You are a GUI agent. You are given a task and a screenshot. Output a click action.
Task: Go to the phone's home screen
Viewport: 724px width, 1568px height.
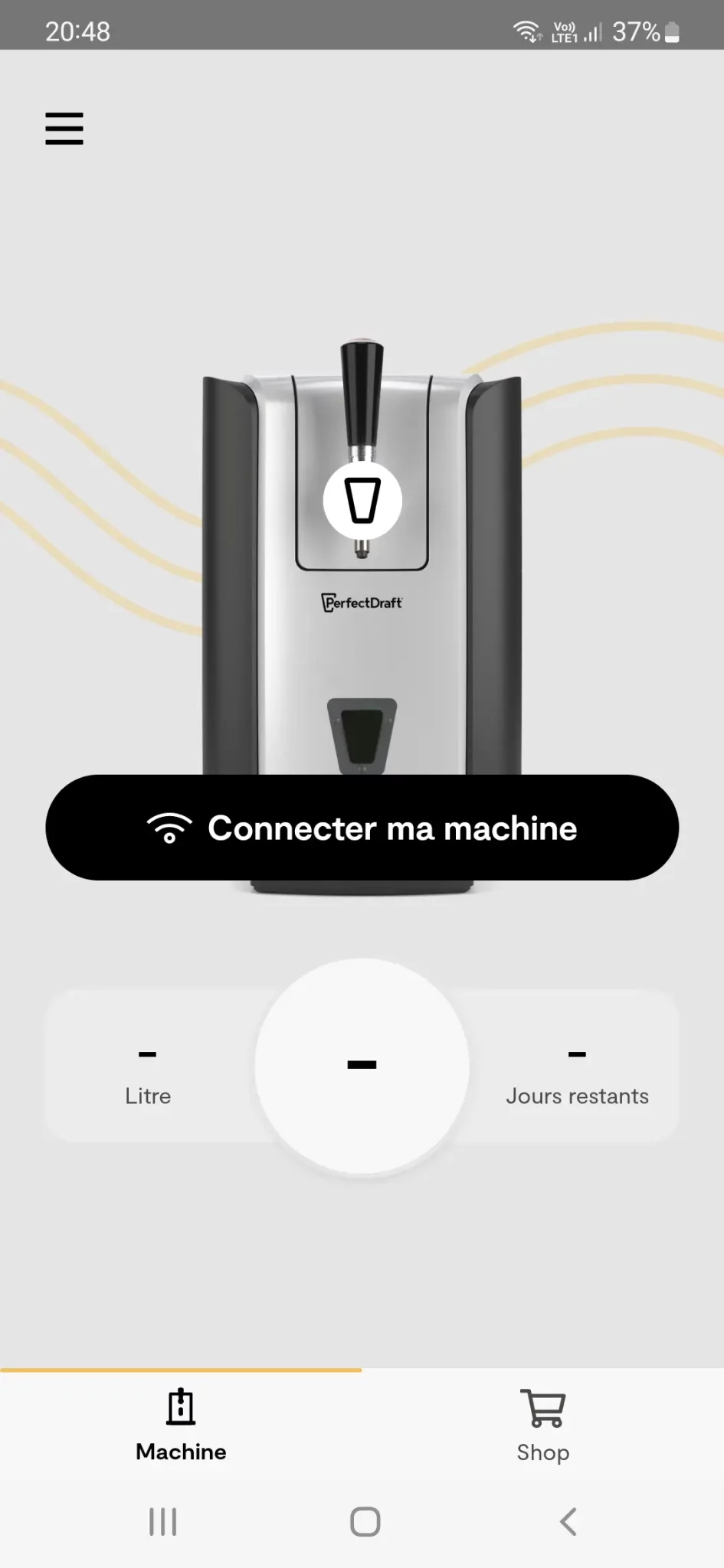(365, 1522)
